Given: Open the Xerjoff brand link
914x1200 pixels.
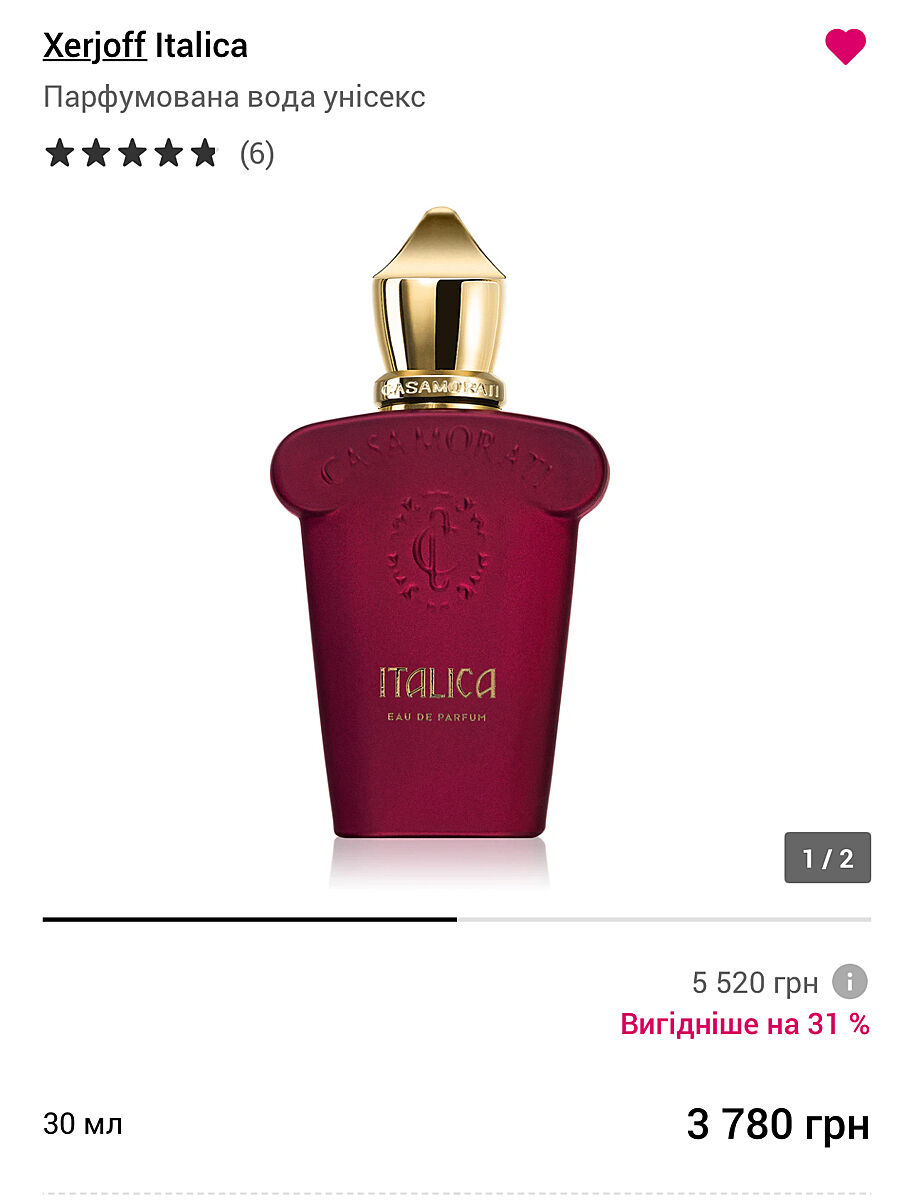Looking at the screenshot, I should tap(95, 46).
